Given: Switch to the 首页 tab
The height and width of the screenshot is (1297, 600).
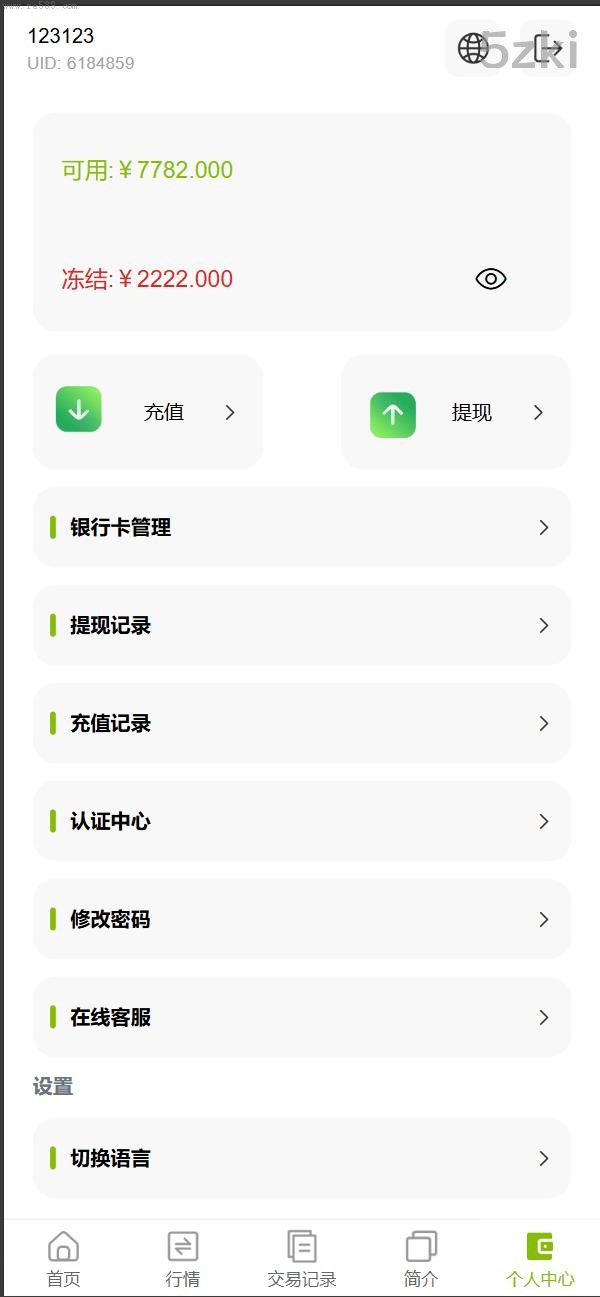Looking at the screenshot, I should pos(63,1258).
